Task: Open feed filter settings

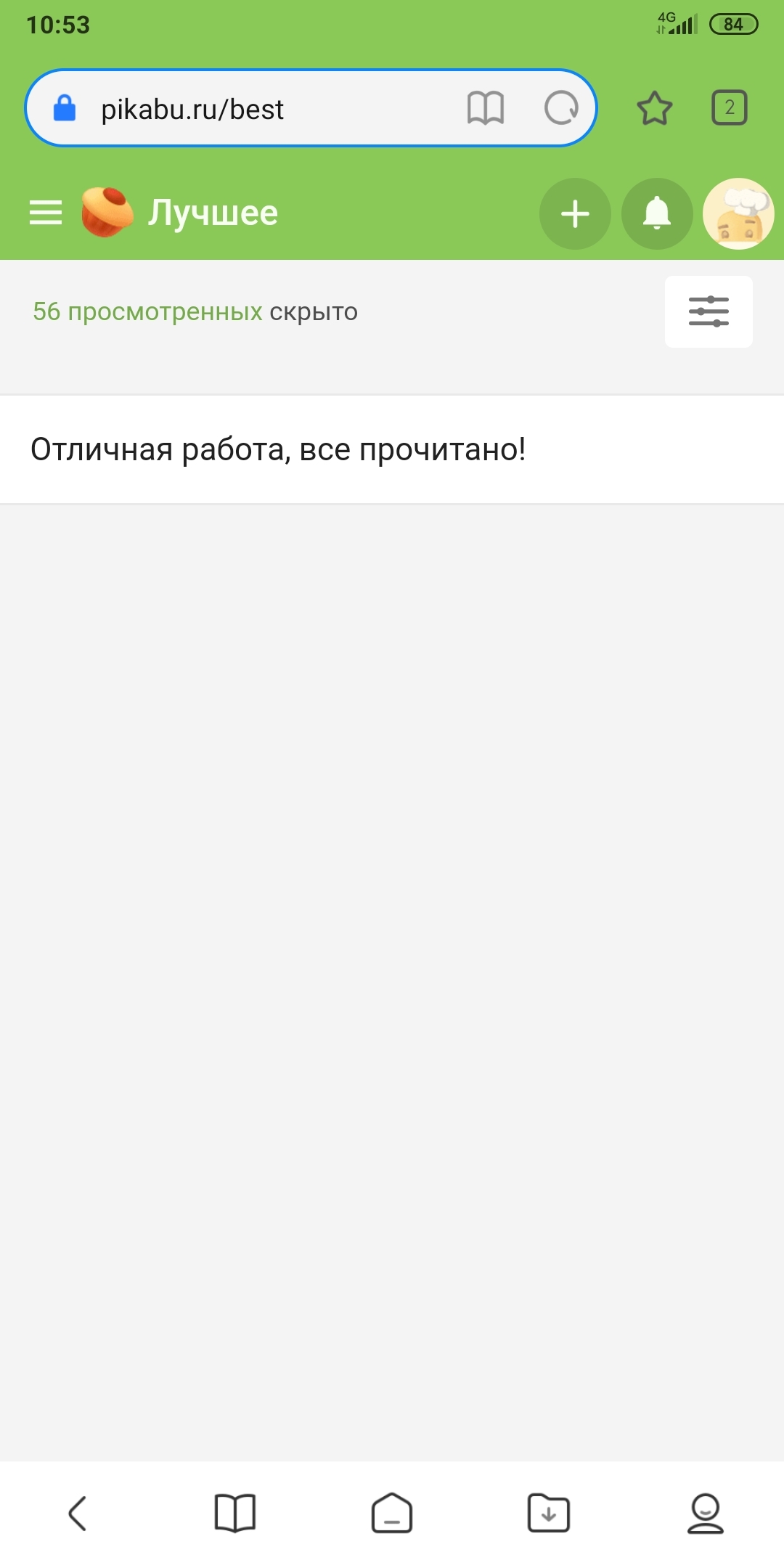Action: click(709, 311)
